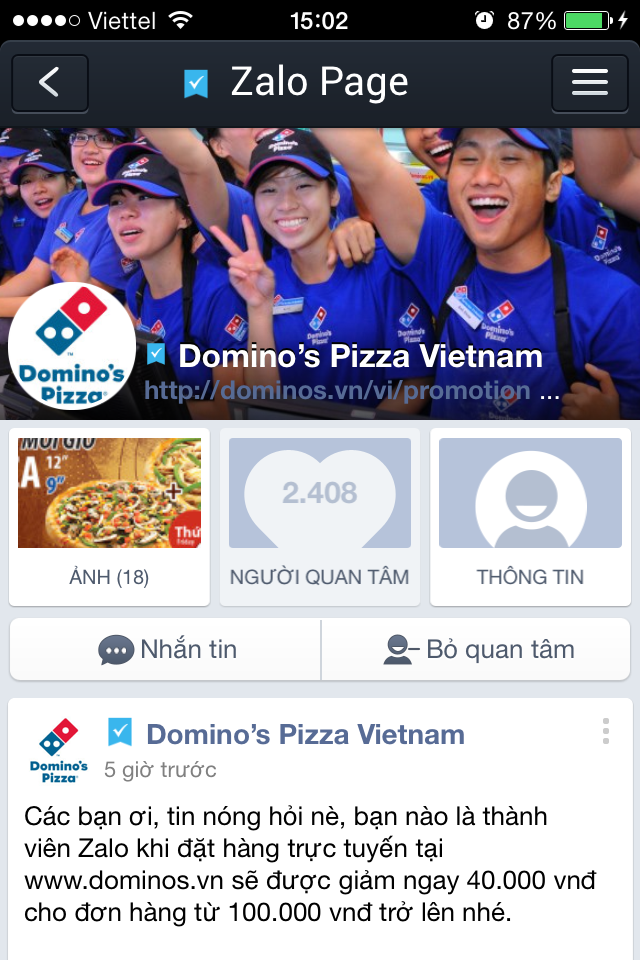640x960 pixels.
Task: Open the THÔNG TIN info card
Action: [x=530, y=517]
